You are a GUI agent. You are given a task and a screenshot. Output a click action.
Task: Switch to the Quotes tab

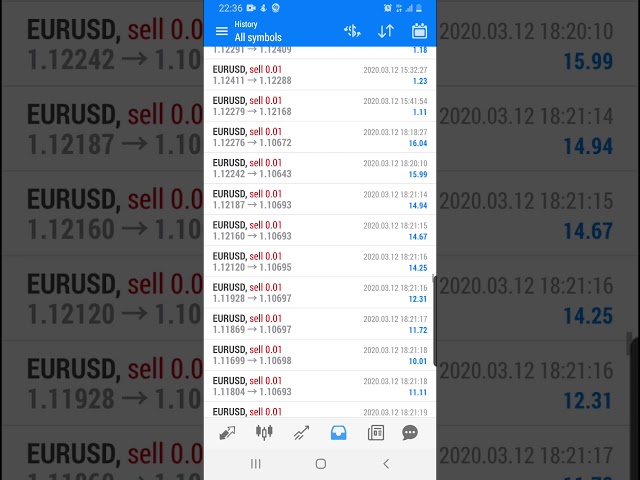point(227,433)
